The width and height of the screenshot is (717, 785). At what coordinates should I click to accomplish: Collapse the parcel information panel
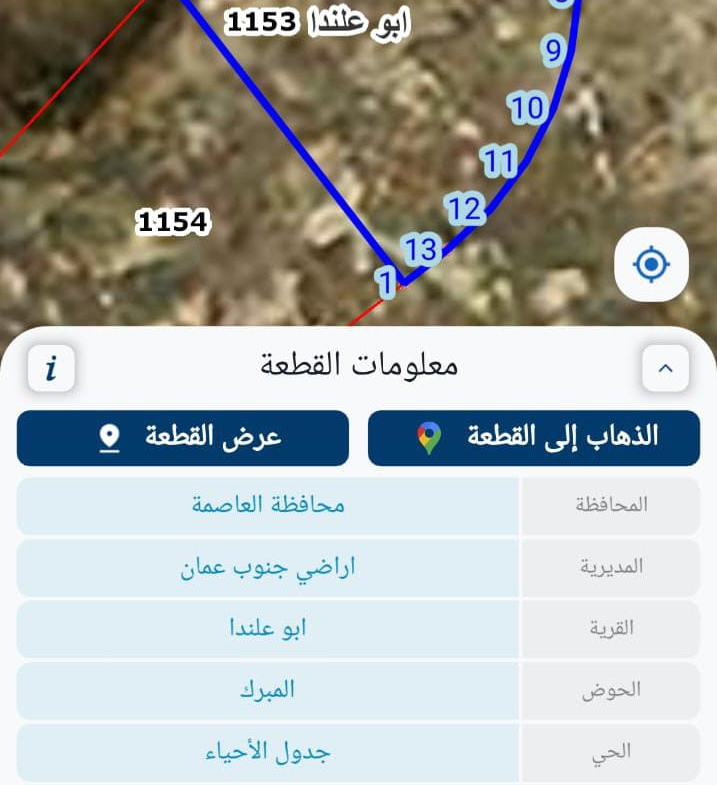pyautogui.click(x=665, y=368)
